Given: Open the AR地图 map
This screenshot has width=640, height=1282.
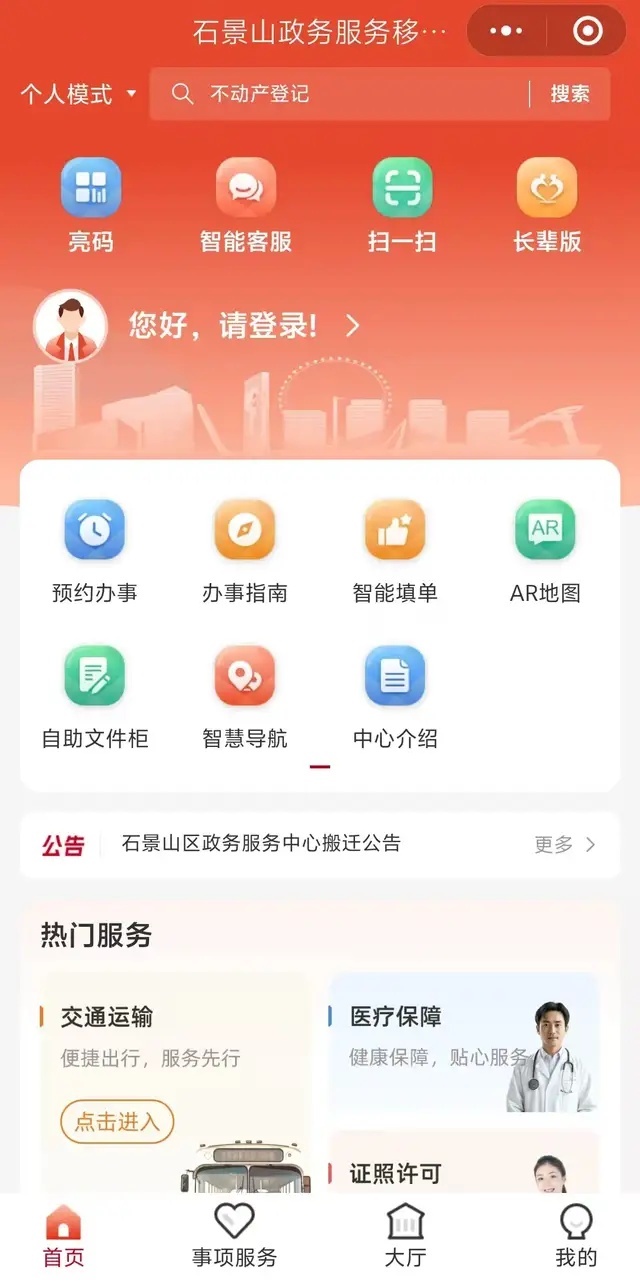Looking at the screenshot, I should [545, 550].
